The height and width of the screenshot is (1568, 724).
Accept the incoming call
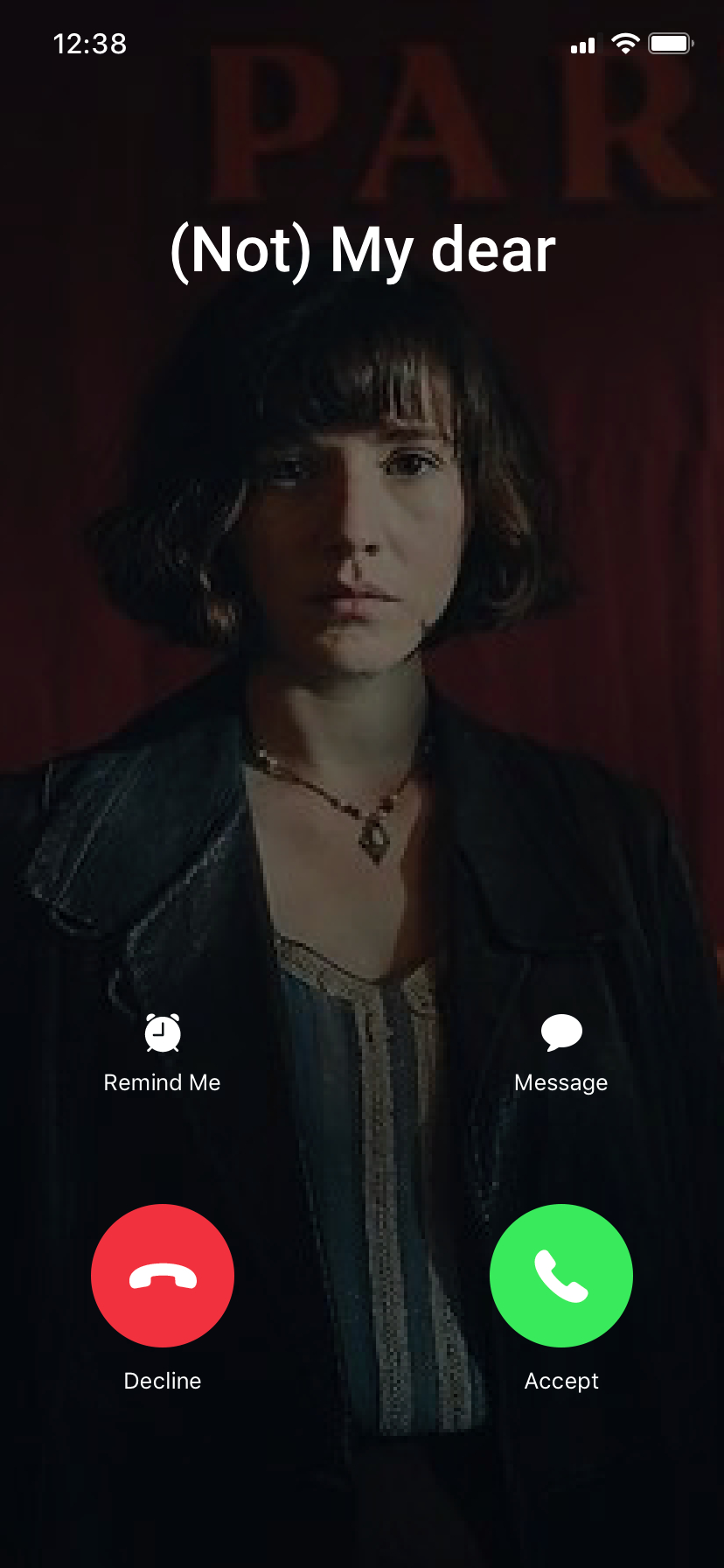[x=560, y=1275]
